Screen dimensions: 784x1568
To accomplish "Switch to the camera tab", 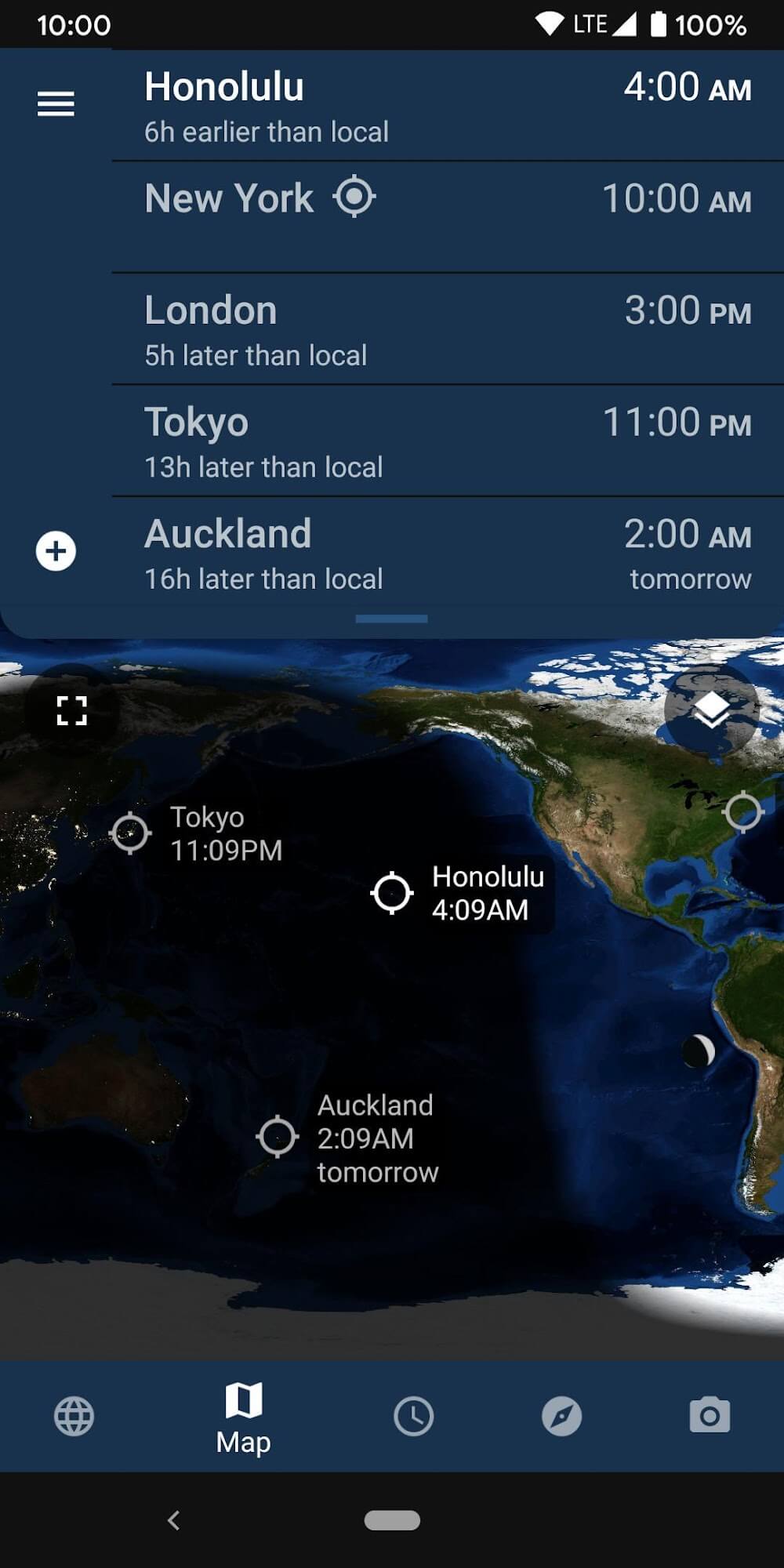I will pos(710,1417).
